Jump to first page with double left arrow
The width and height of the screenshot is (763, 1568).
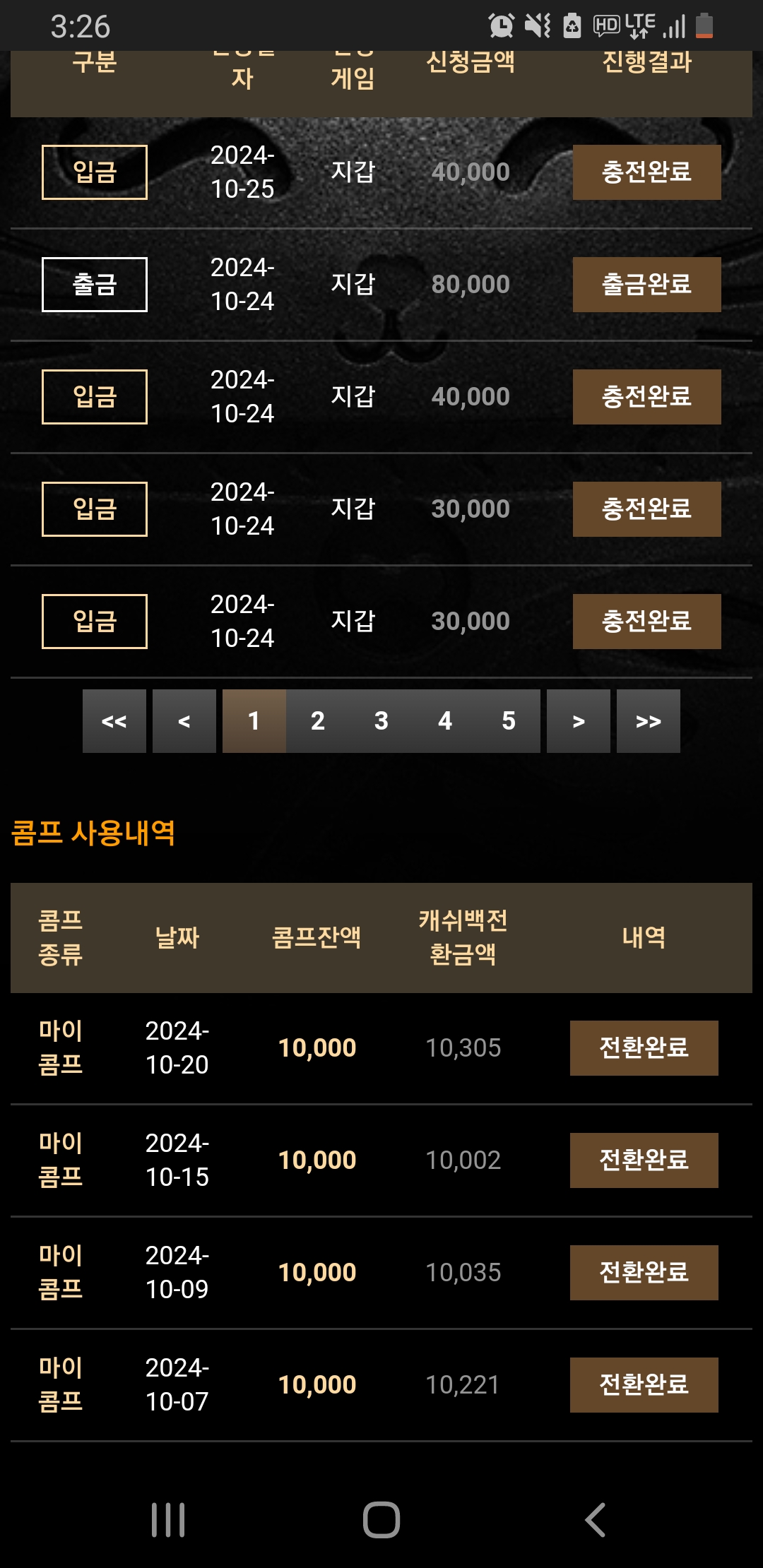(114, 721)
